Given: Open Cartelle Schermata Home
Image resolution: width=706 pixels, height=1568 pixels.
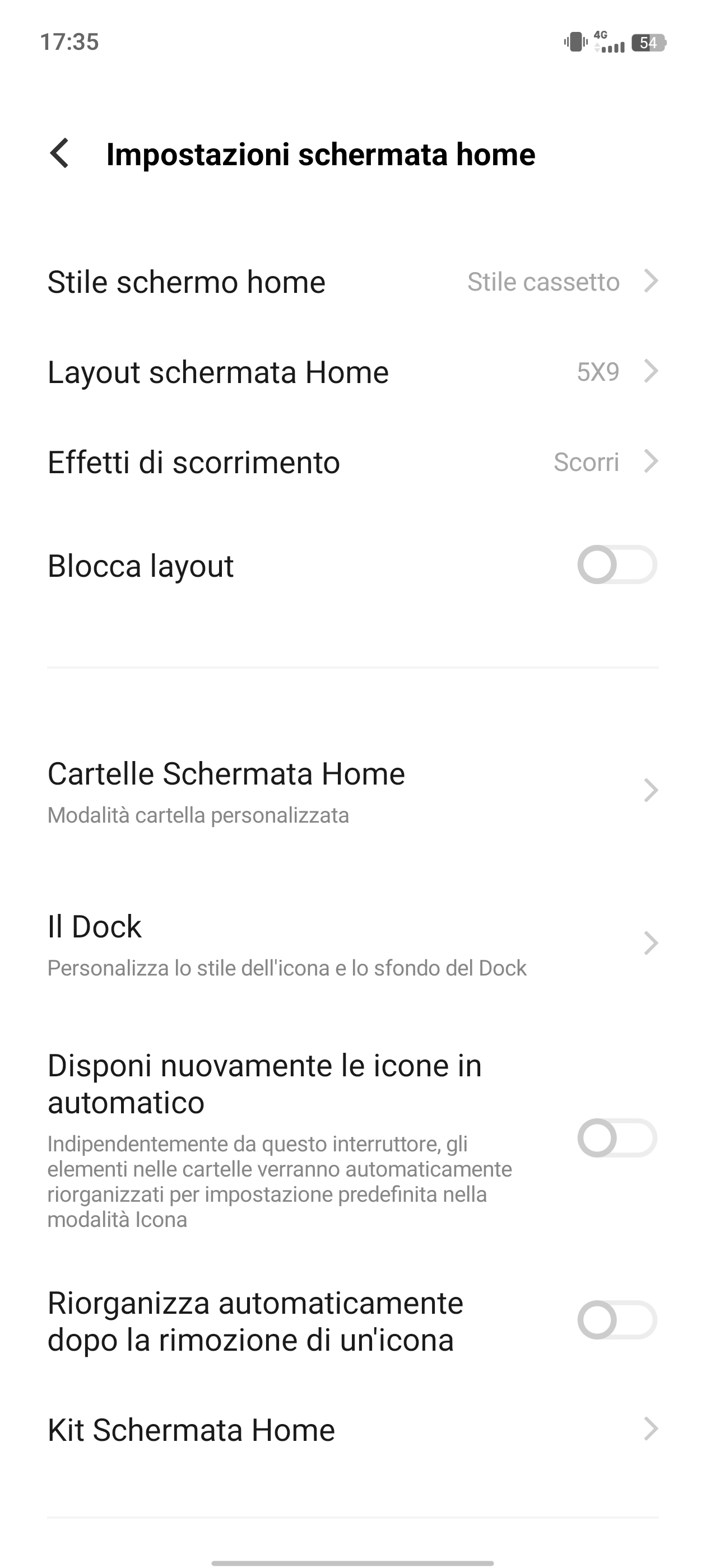Looking at the screenshot, I should (x=352, y=791).
